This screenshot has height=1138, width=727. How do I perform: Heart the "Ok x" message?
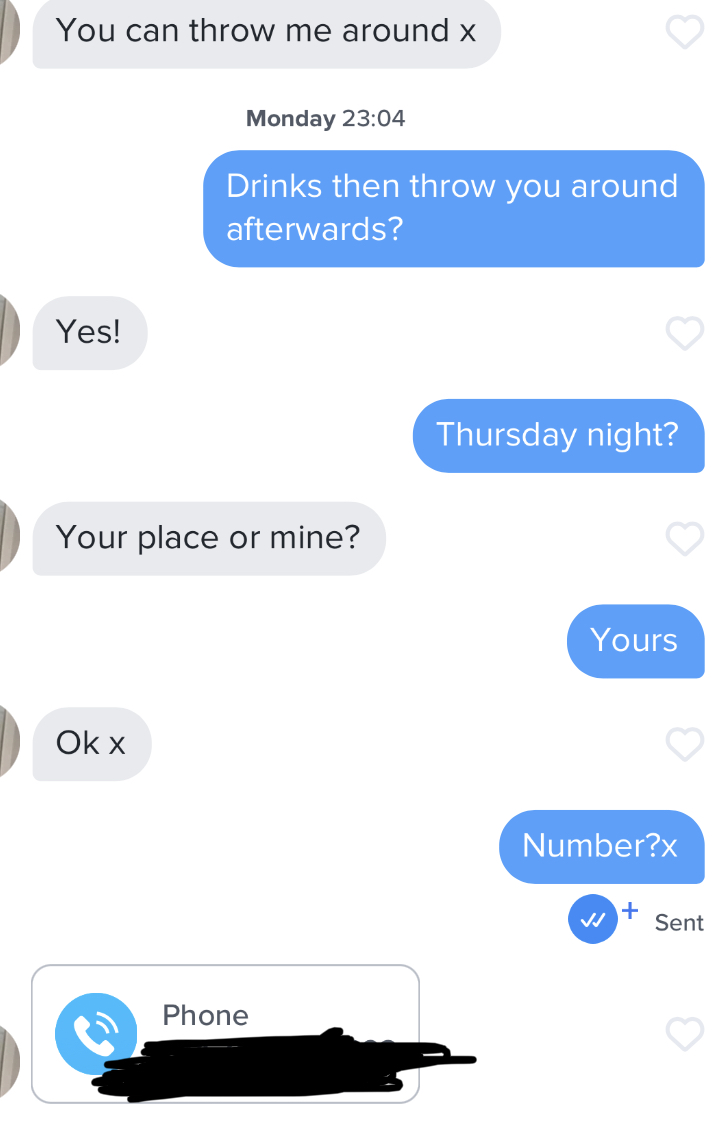[685, 743]
